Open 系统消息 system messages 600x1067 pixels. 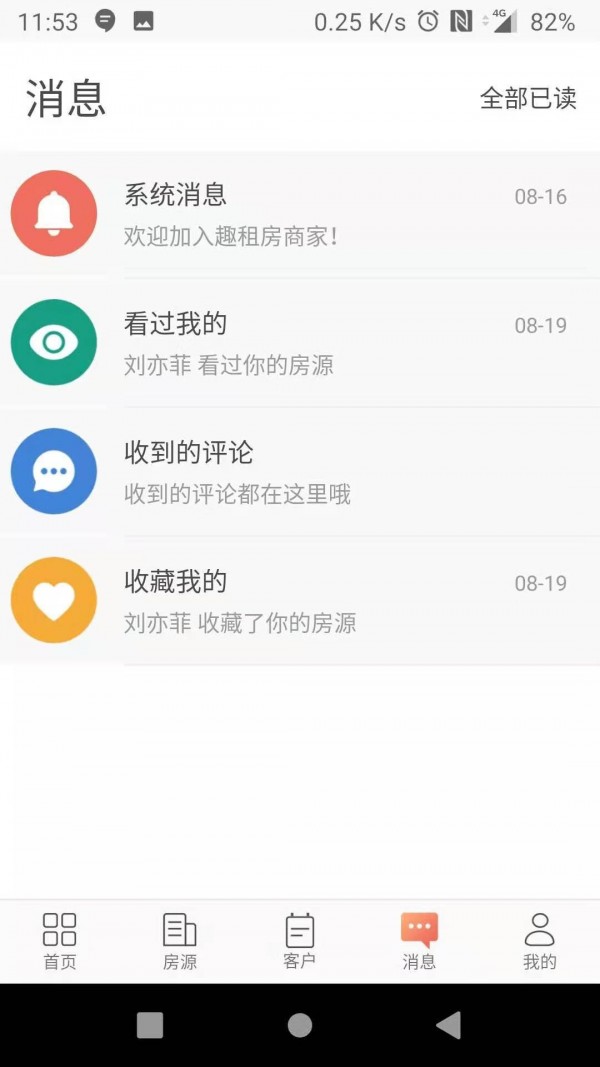click(x=300, y=214)
